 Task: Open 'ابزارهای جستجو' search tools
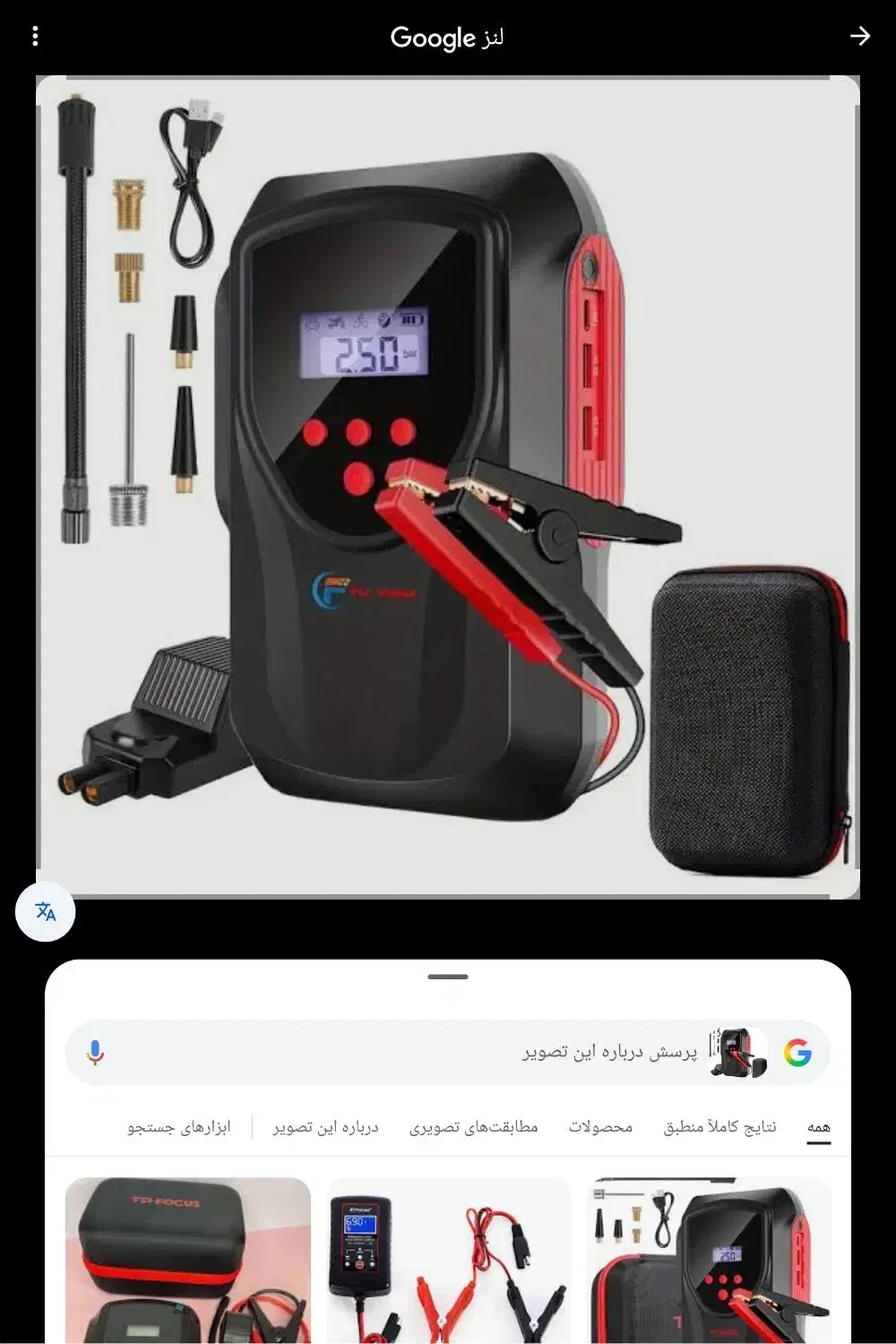tap(178, 1127)
